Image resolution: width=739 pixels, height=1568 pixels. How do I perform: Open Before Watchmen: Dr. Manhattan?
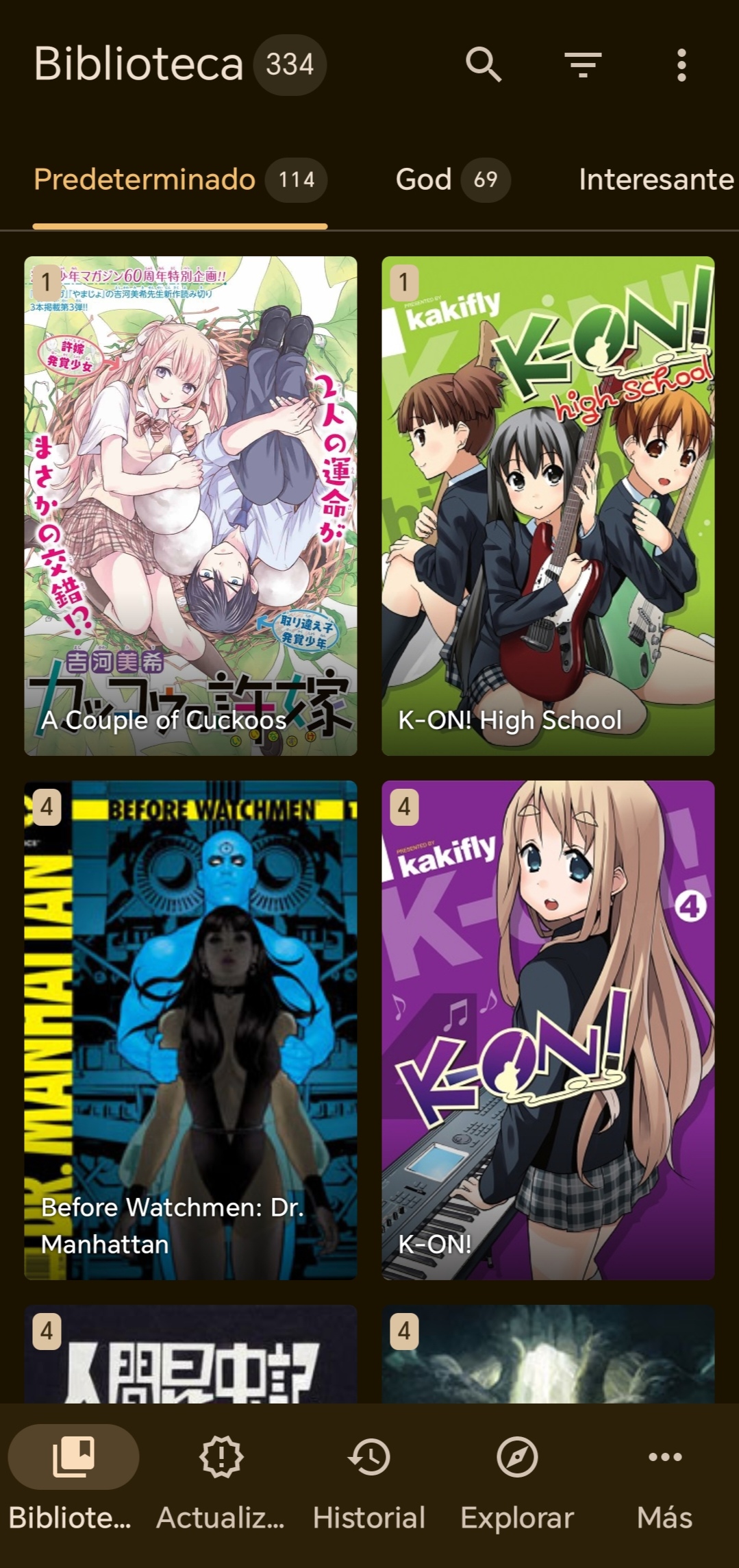[x=190, y=1030]
